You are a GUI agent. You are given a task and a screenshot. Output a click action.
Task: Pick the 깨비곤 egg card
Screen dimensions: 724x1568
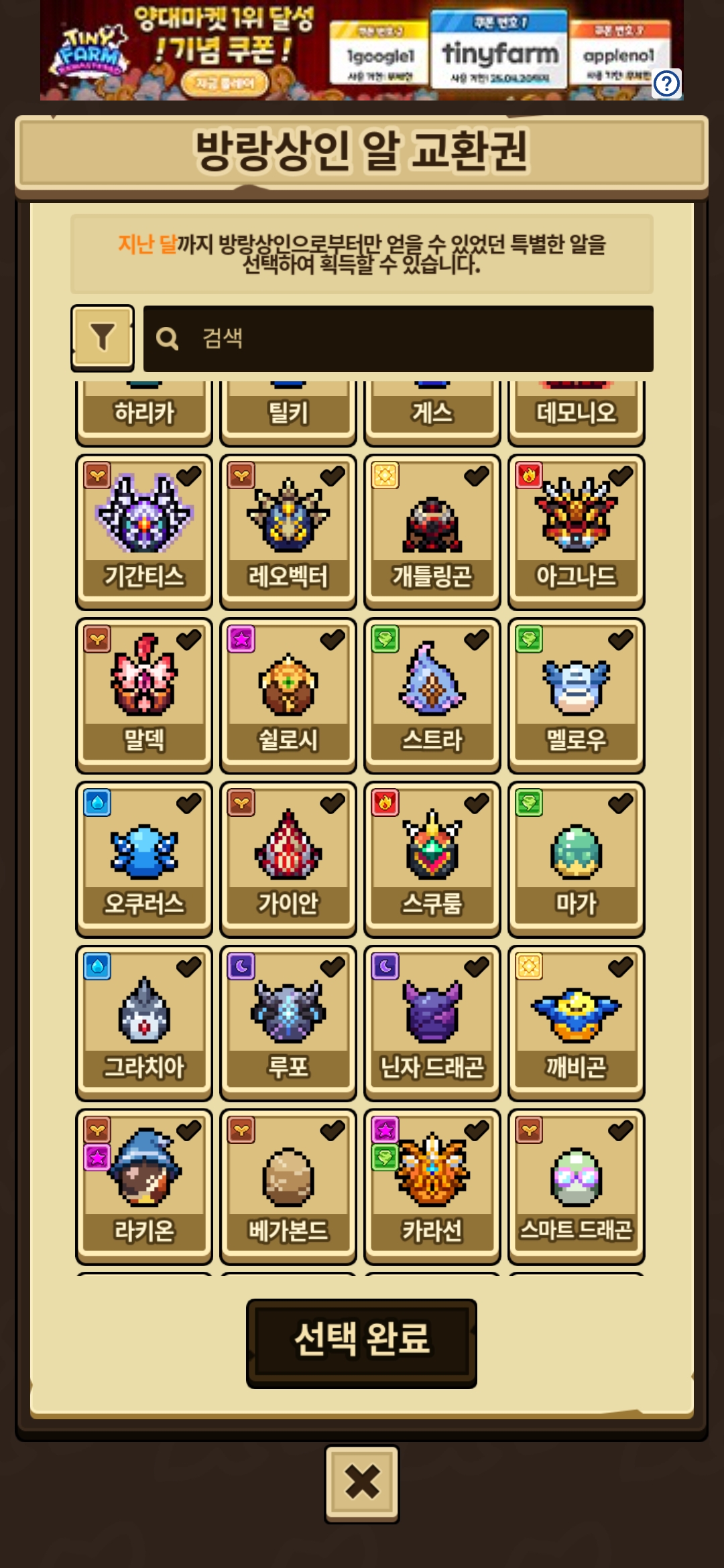(x=577, y=1021)
